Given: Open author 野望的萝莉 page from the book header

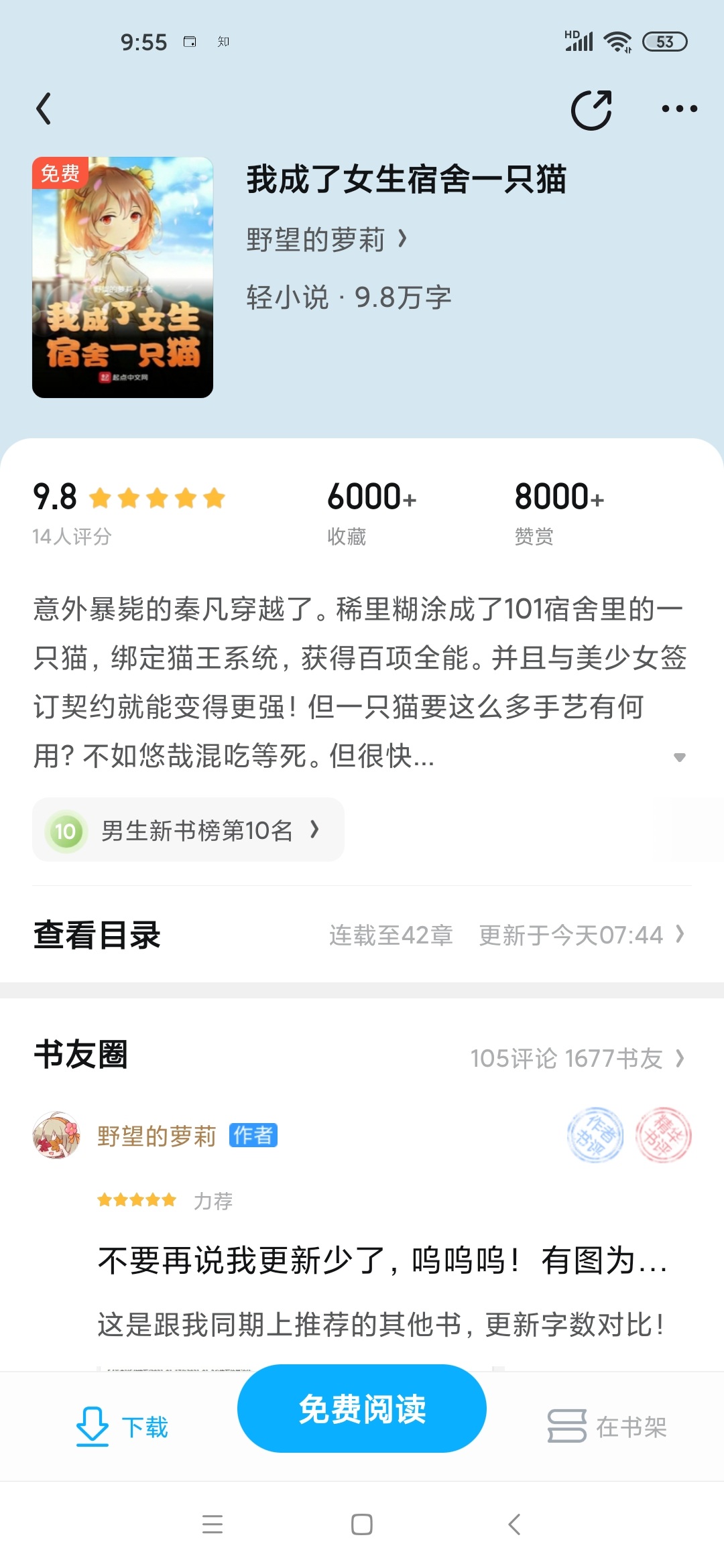Looking at the screenshot, I should (326, 239).
